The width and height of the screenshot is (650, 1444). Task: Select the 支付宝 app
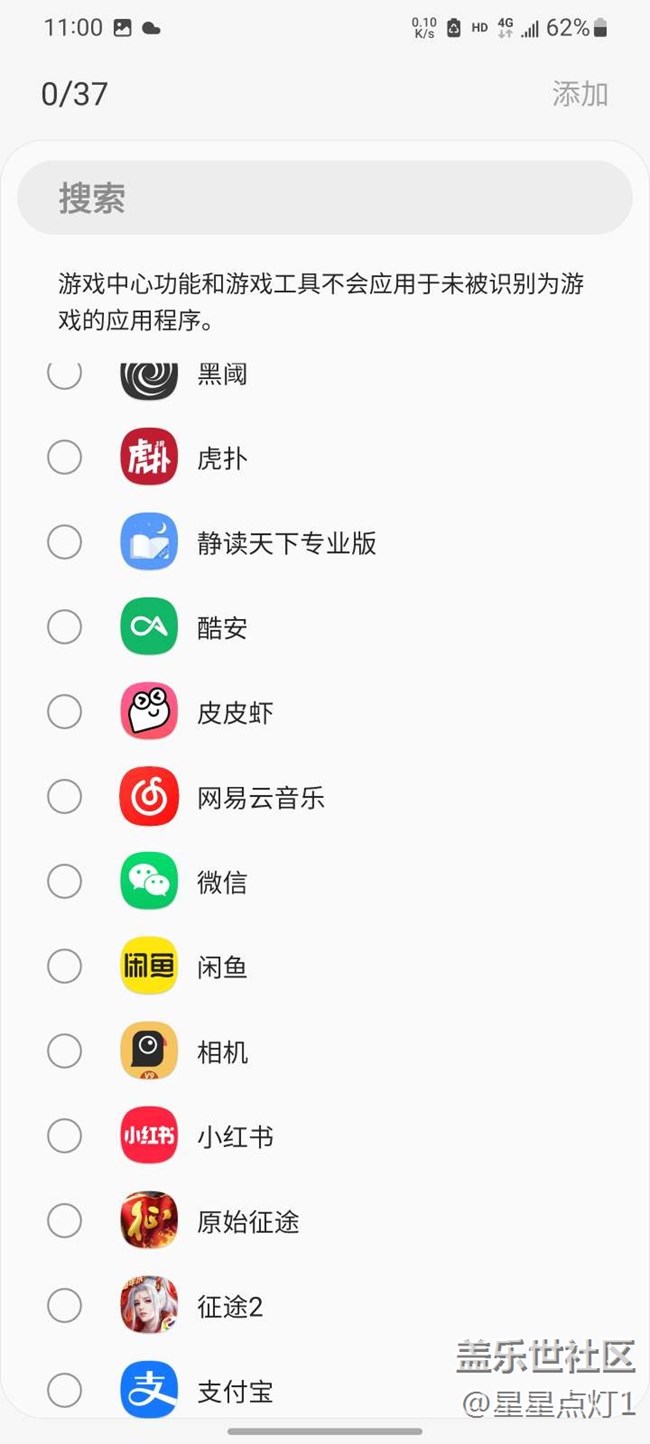[65, 1390]
